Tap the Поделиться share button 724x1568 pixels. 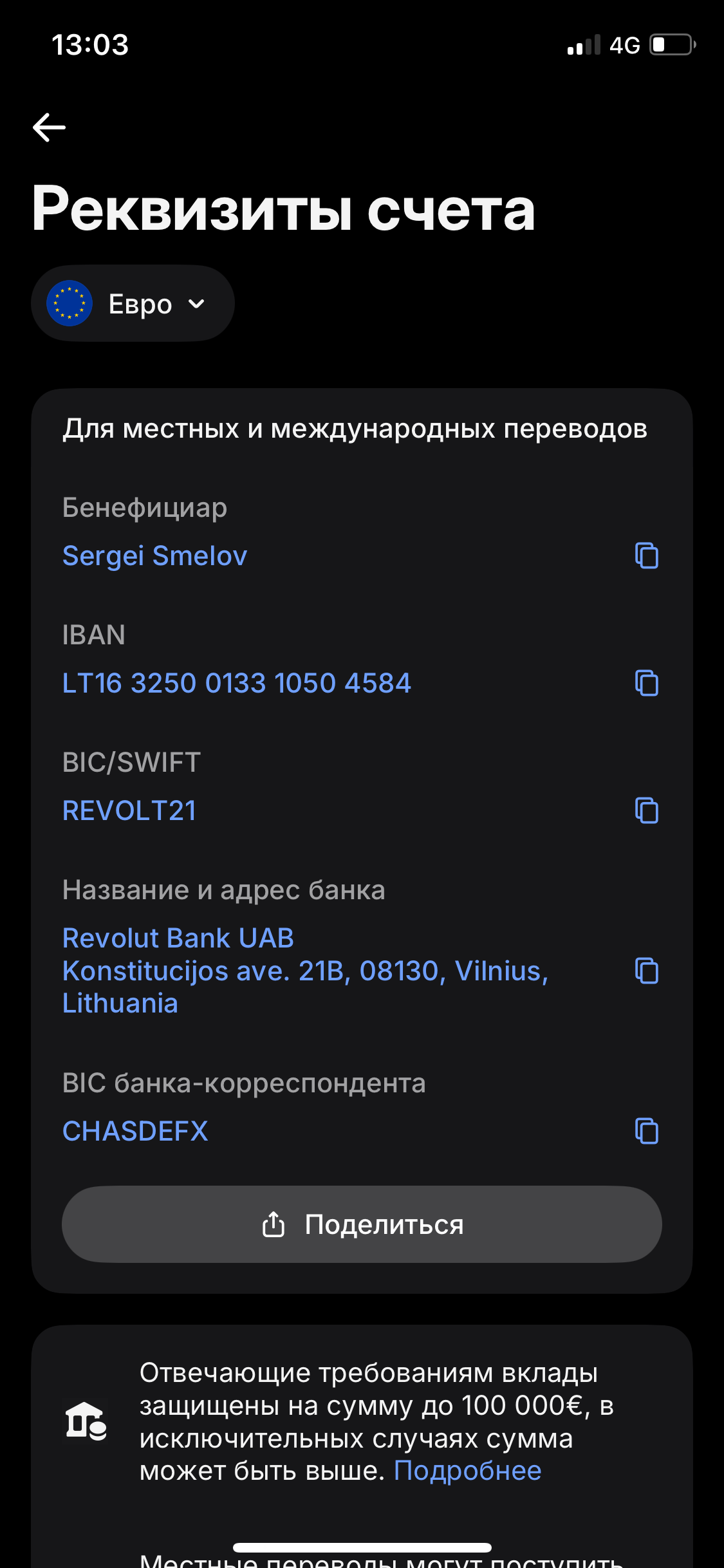[362, 1224]
